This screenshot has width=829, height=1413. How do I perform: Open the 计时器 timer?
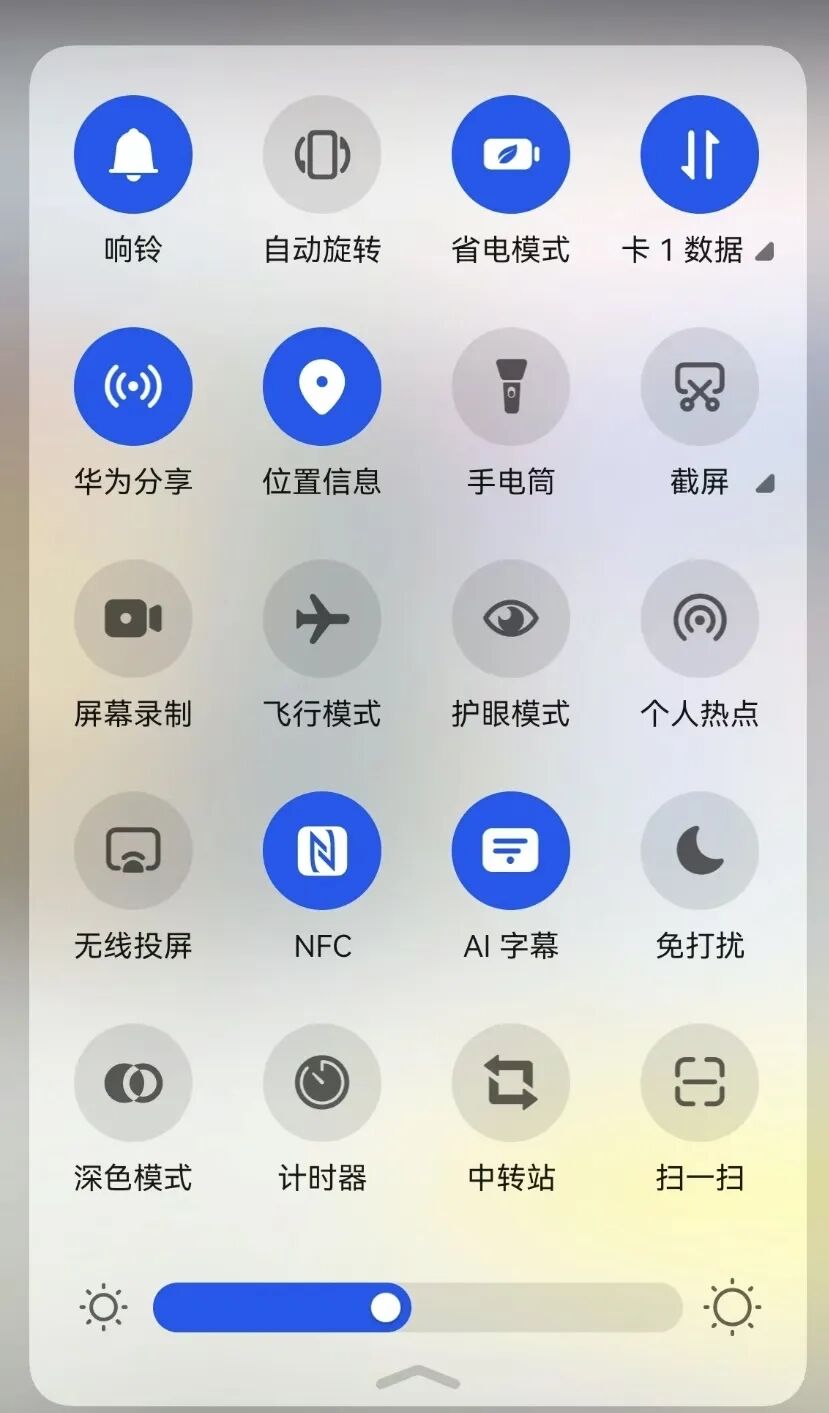click(322, 1083)
